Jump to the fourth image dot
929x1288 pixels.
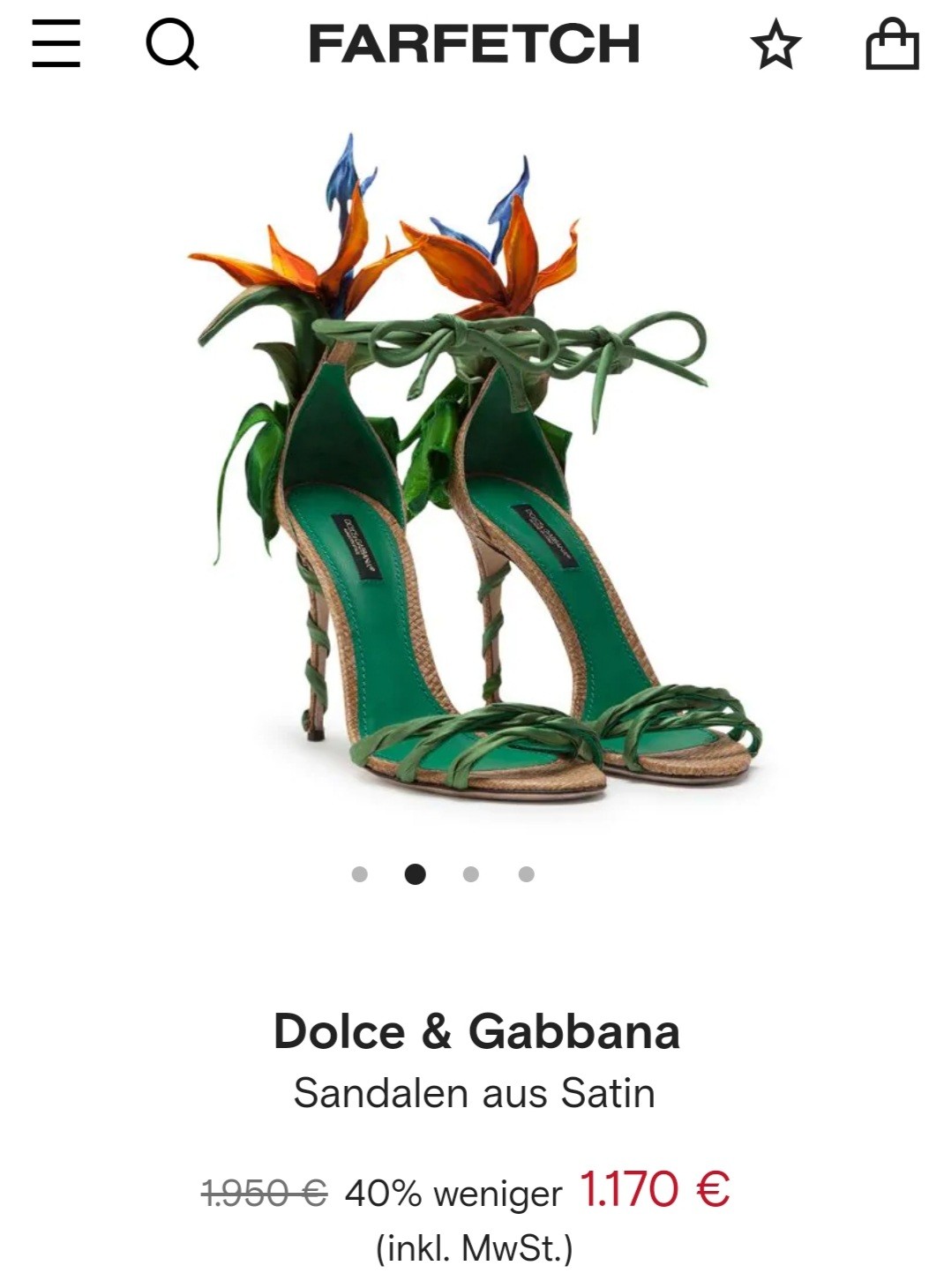(x=527, y=874)
